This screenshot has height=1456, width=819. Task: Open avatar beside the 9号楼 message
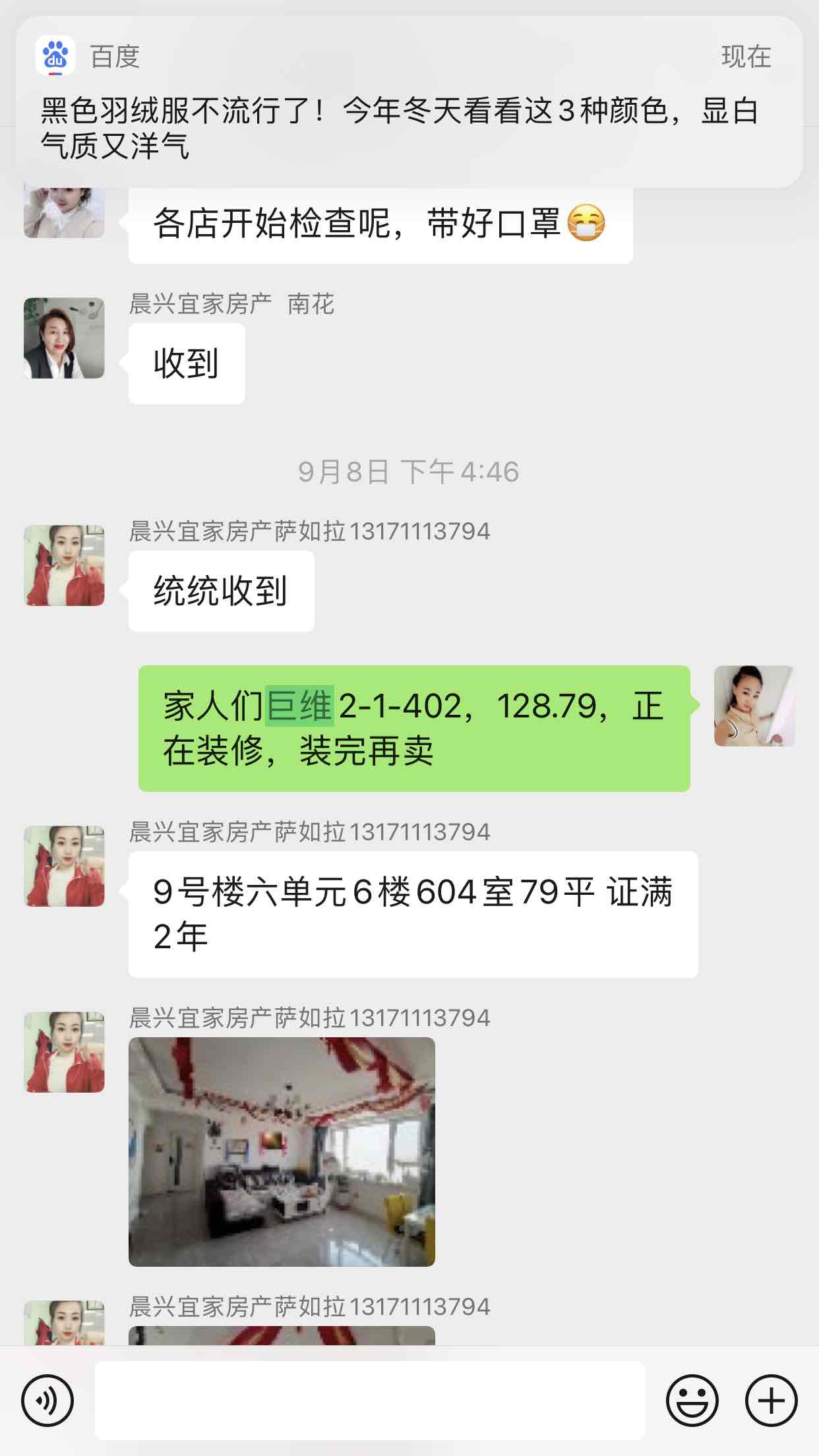pos(64,866)
